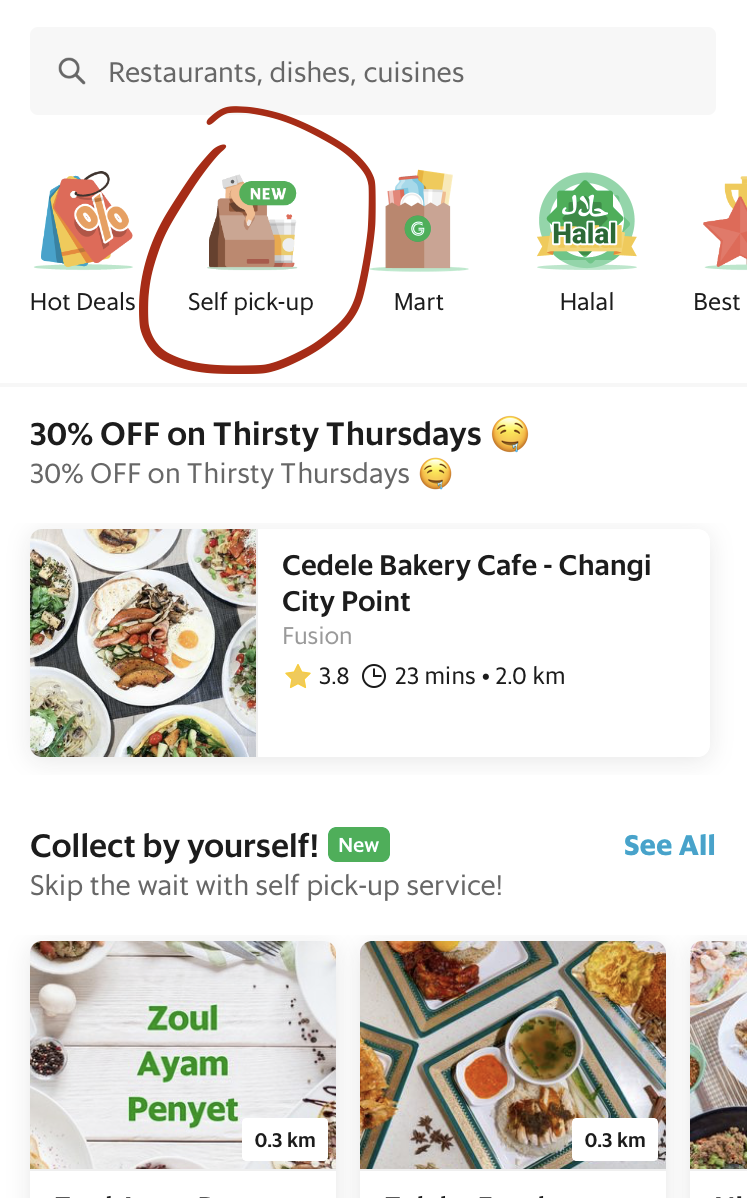The image size is (747, 1198).
Task: See all Collect by yourself restaurants
Action: 669,845
